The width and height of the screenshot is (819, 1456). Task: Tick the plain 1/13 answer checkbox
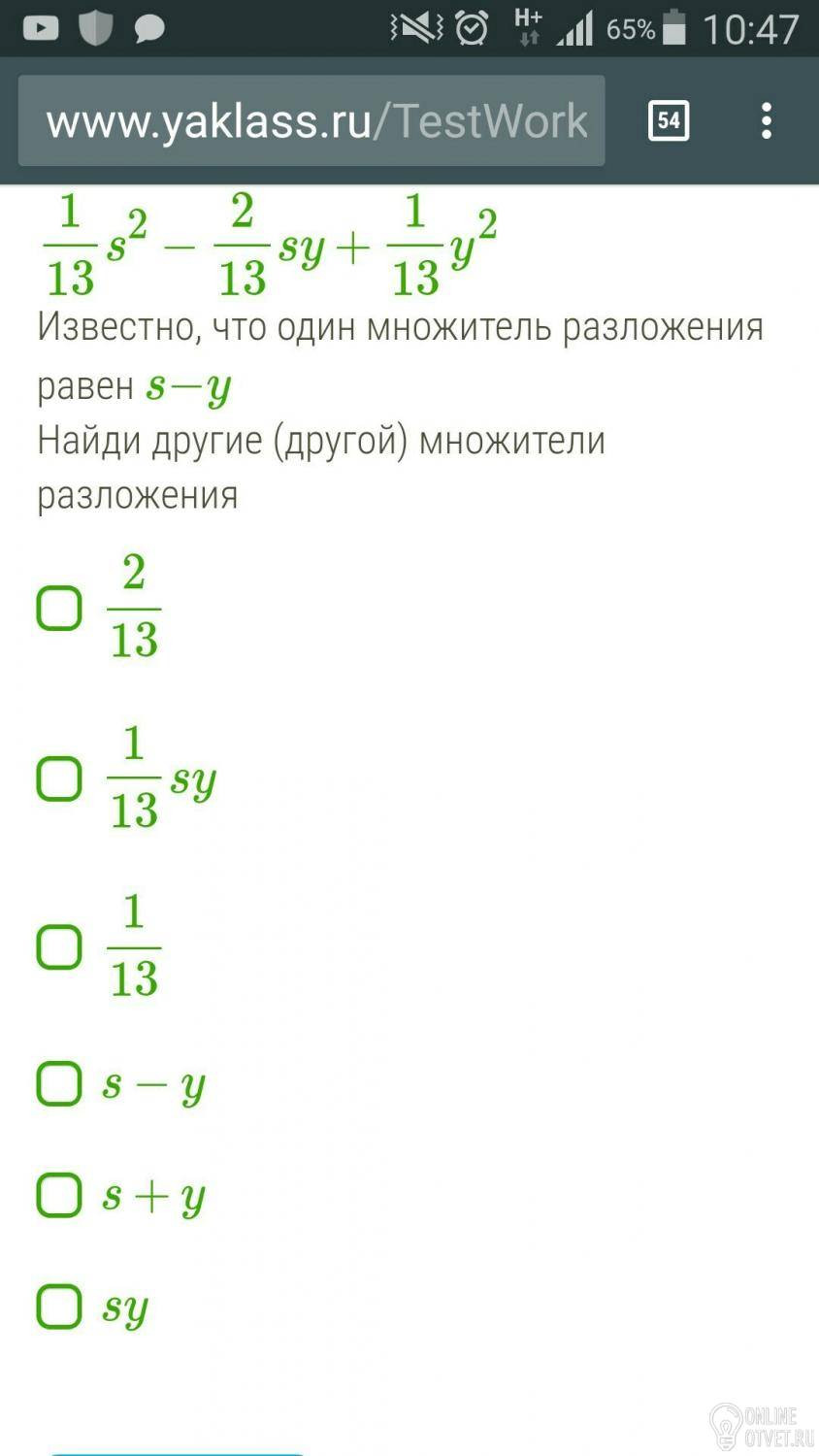click(59, 946)
